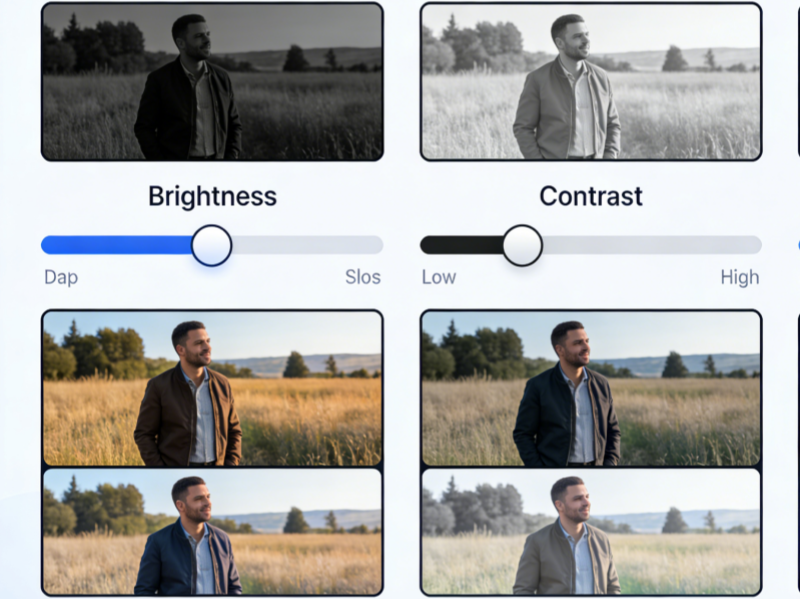Image resolution: width=800 pixels, height=599 pixels.
Task: Select the dark jacket photo under Contrast
Action: (591, 388)
